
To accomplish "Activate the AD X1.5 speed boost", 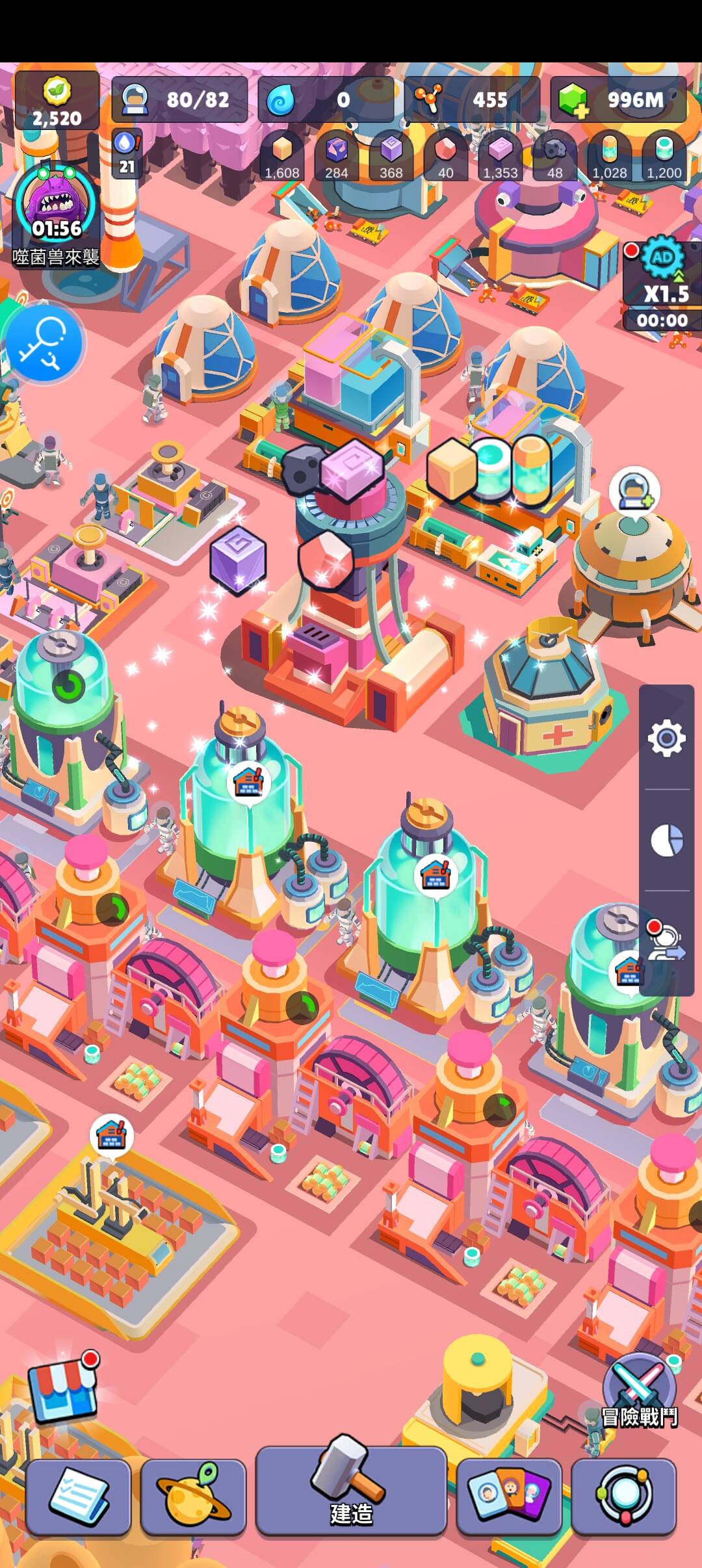I will click(x=663, y=280).
